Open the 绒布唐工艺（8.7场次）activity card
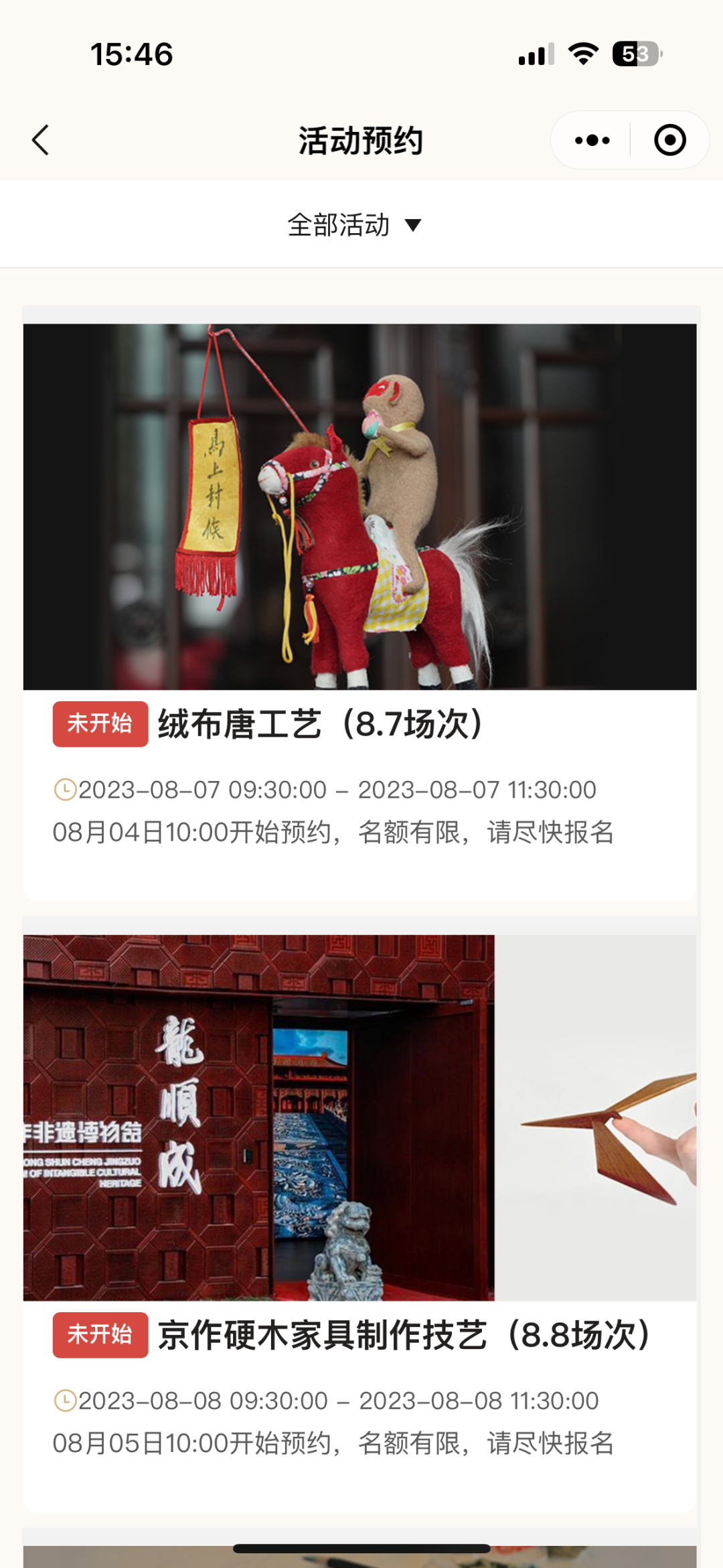The height and width of the screenshot is (1568, 723). (360, 603)
